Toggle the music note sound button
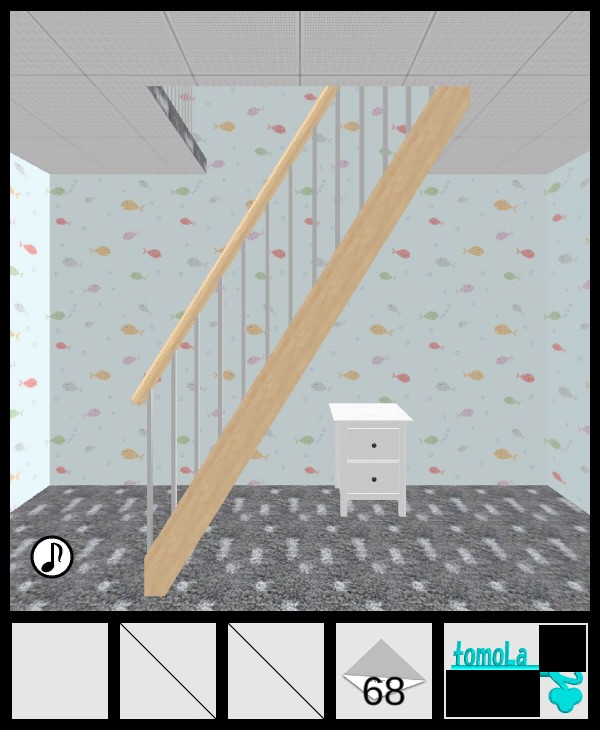 pos(52,557)
